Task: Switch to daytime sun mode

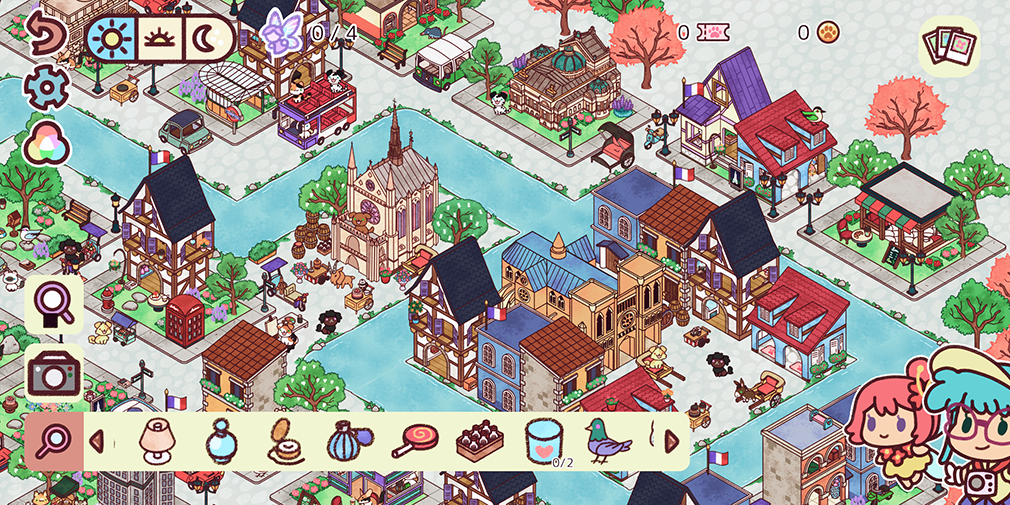Action: [110, 38]
